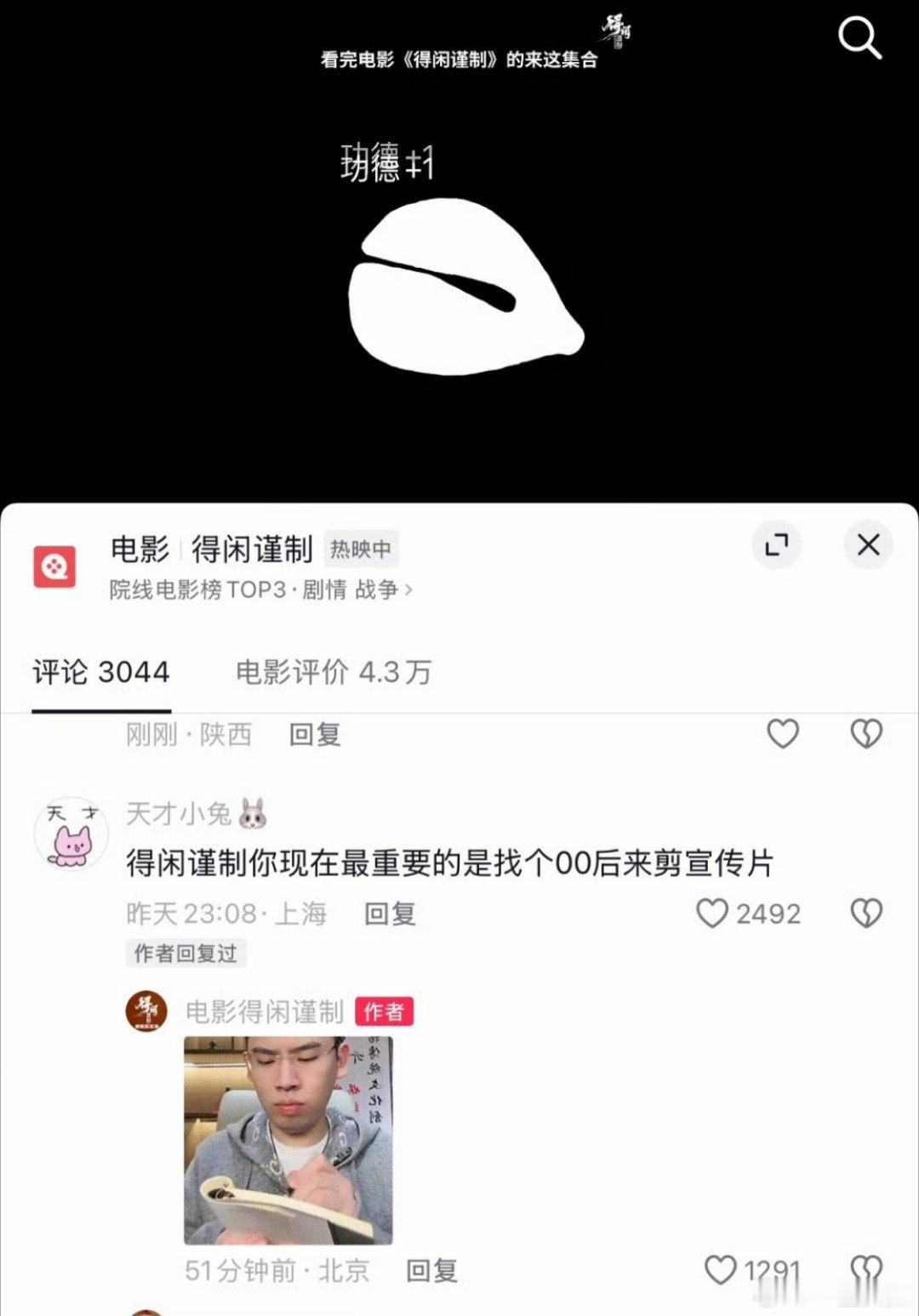
Task: Like the topmost comment from 陕西
Action: 781,733
